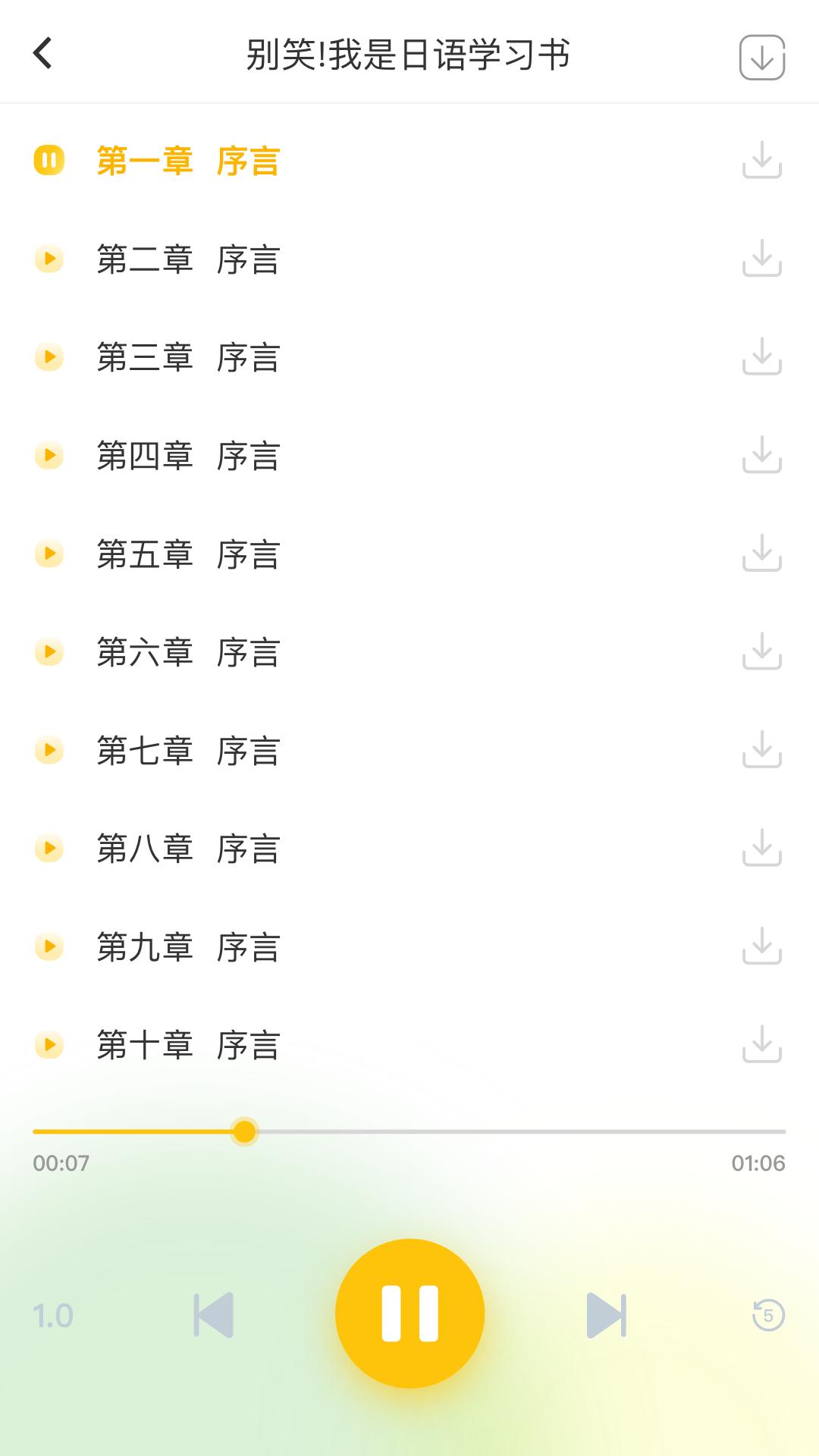Download 第九章 序言
Image resolution: width=819 pixels, height=1456 pixels.
click(x=761, y=946)
